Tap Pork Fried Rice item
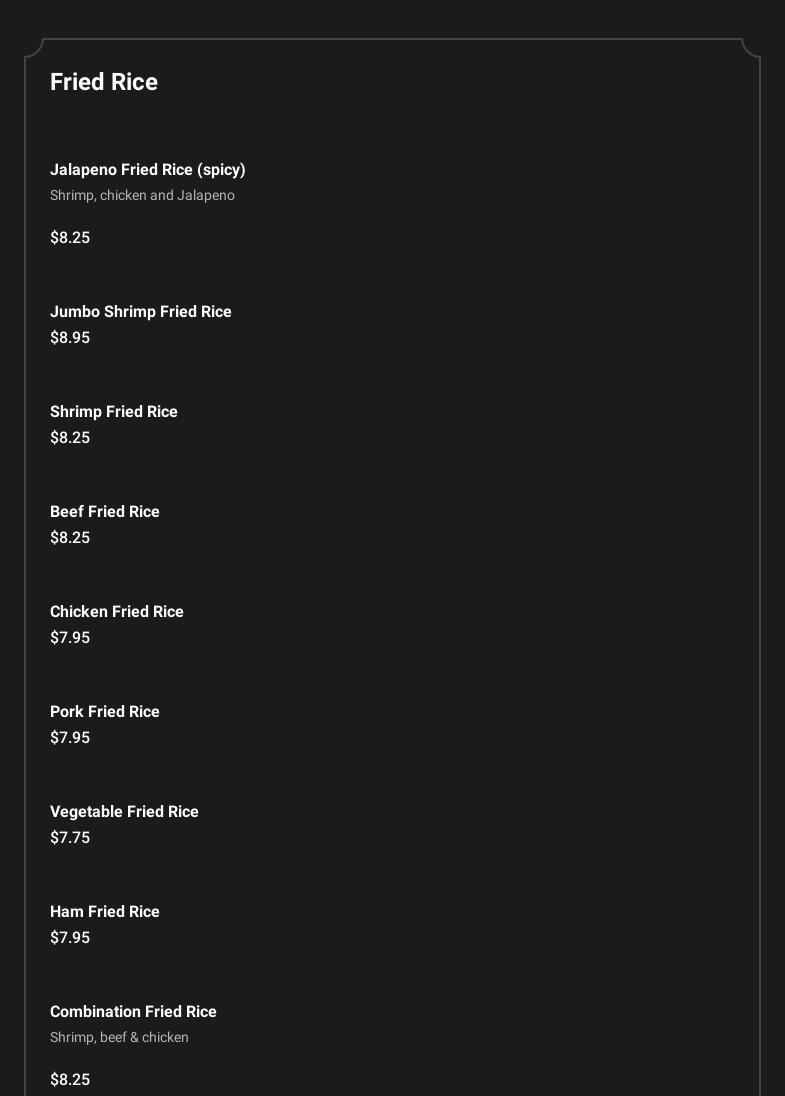 click(x=105, y=712)
